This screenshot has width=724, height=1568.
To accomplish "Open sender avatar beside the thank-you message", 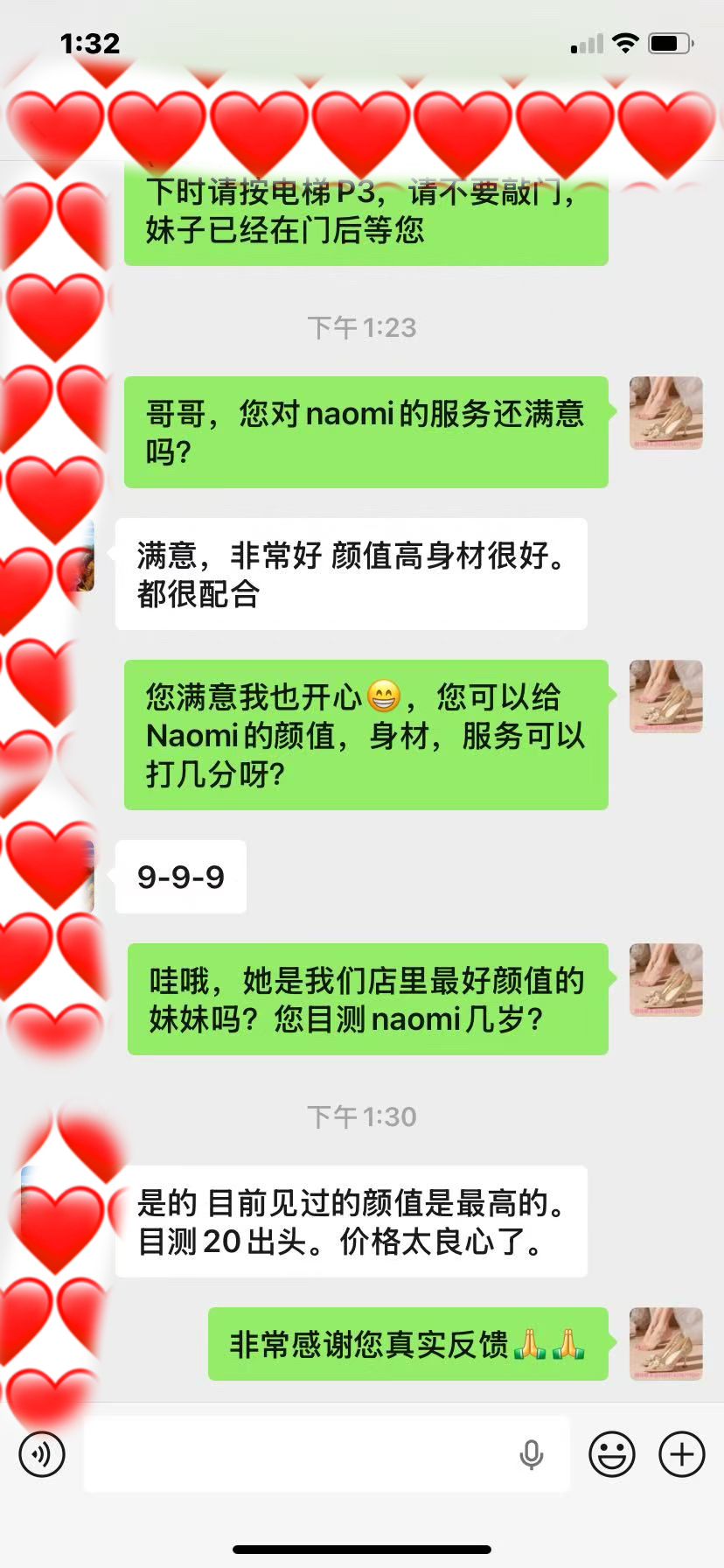I will coord(666,1343).
